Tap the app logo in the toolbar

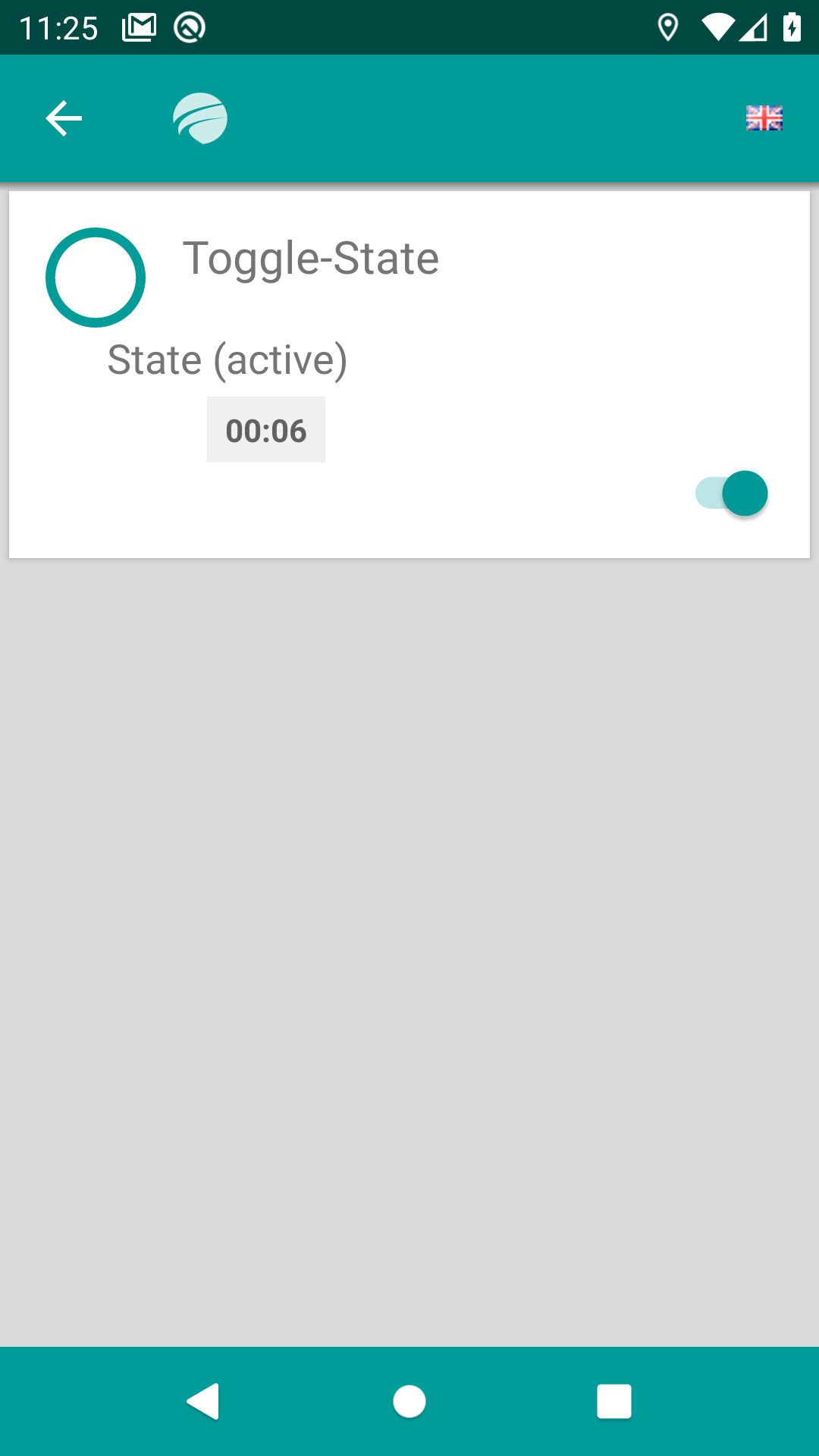(x=200, y=118)
